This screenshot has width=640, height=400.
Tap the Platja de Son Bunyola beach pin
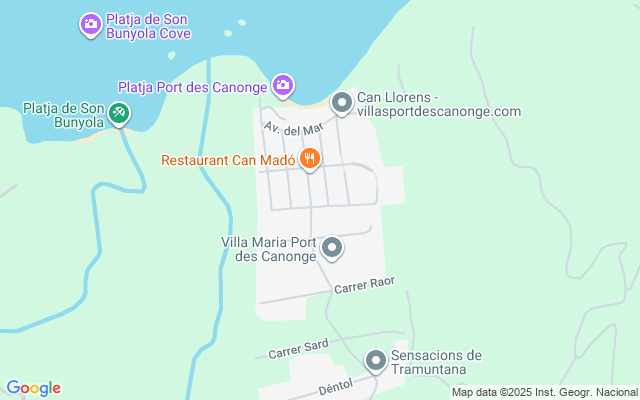[119, 113]
